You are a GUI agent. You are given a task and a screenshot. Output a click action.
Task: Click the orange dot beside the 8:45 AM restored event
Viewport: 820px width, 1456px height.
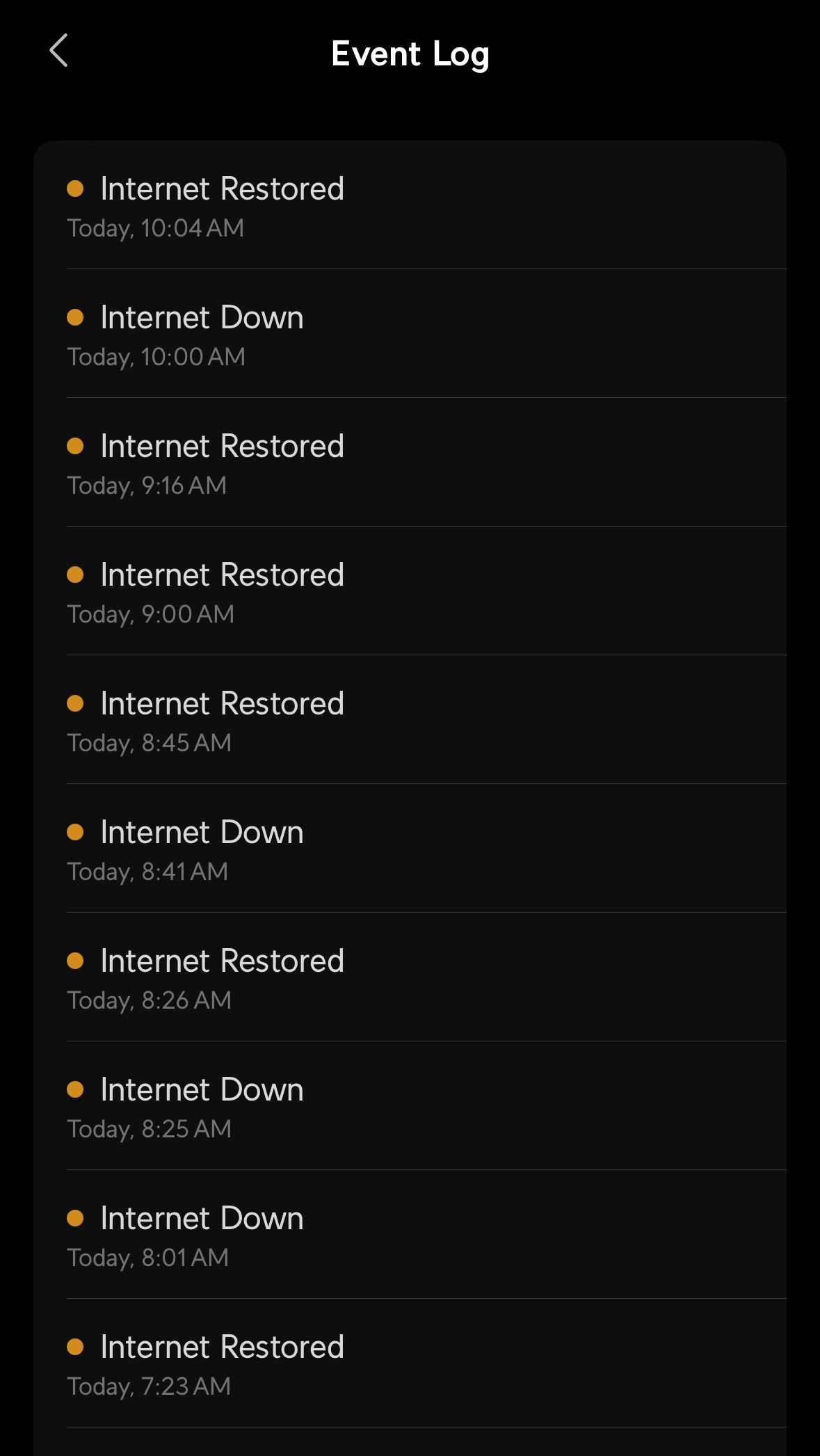point(77,704)
